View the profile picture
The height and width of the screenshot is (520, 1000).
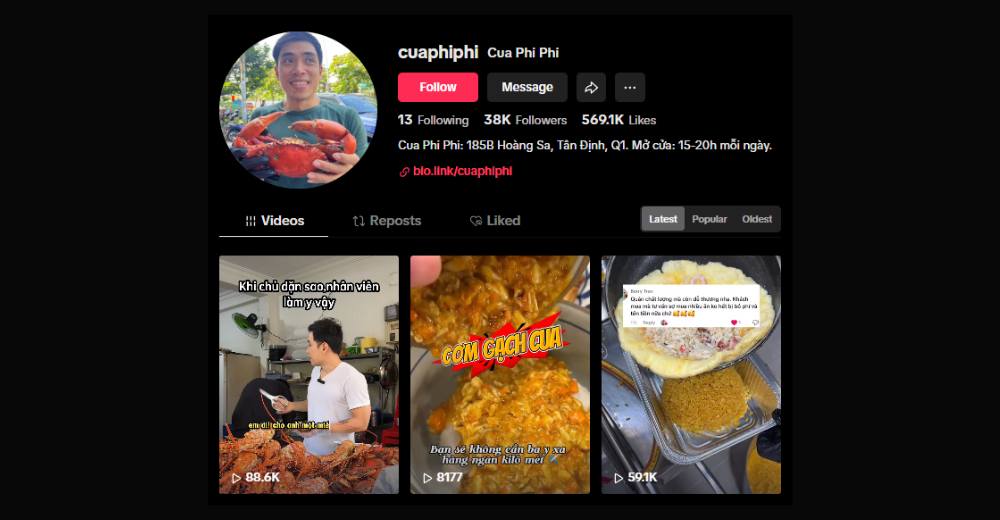point(298,110)
